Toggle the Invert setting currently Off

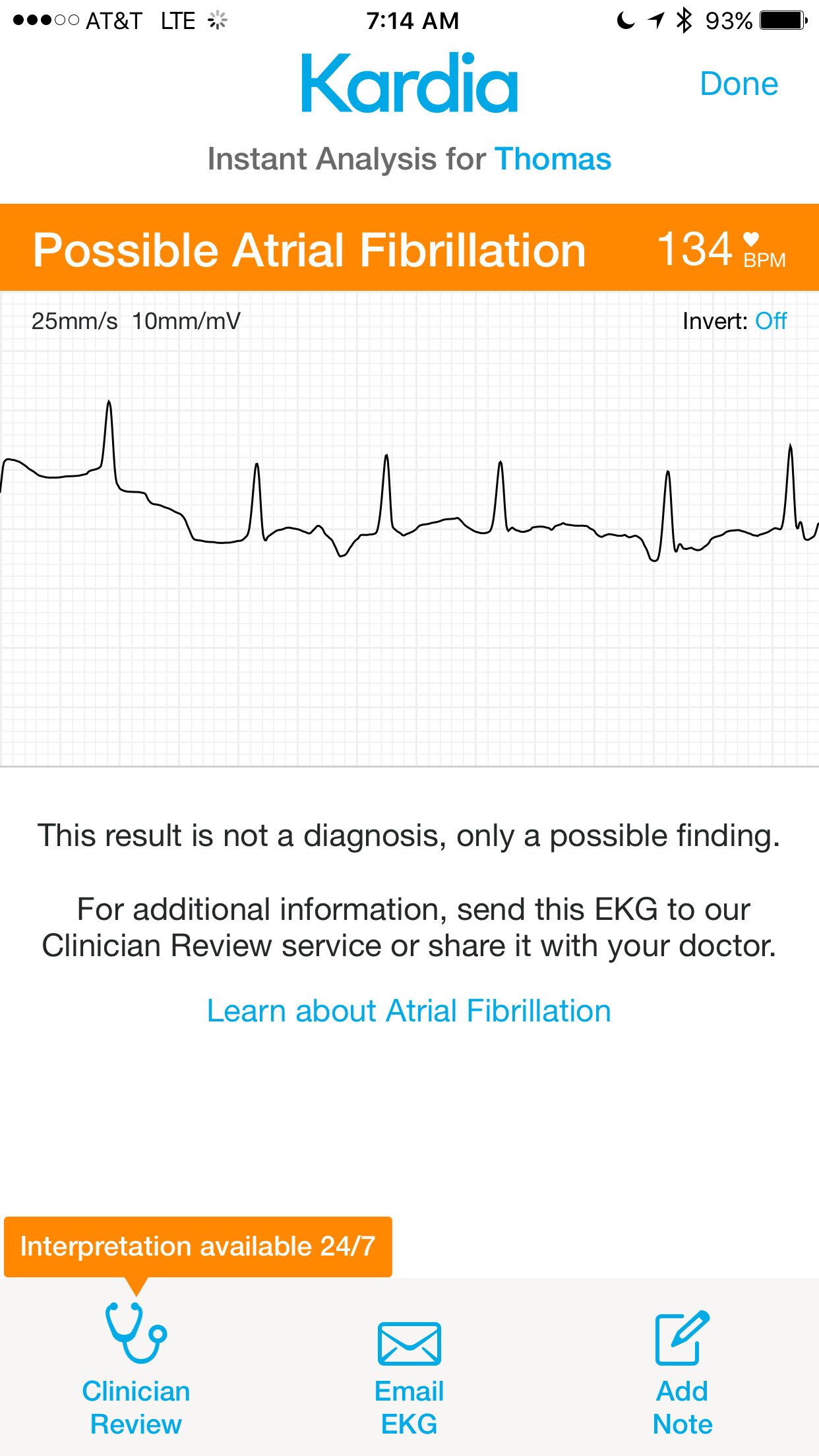770,321
